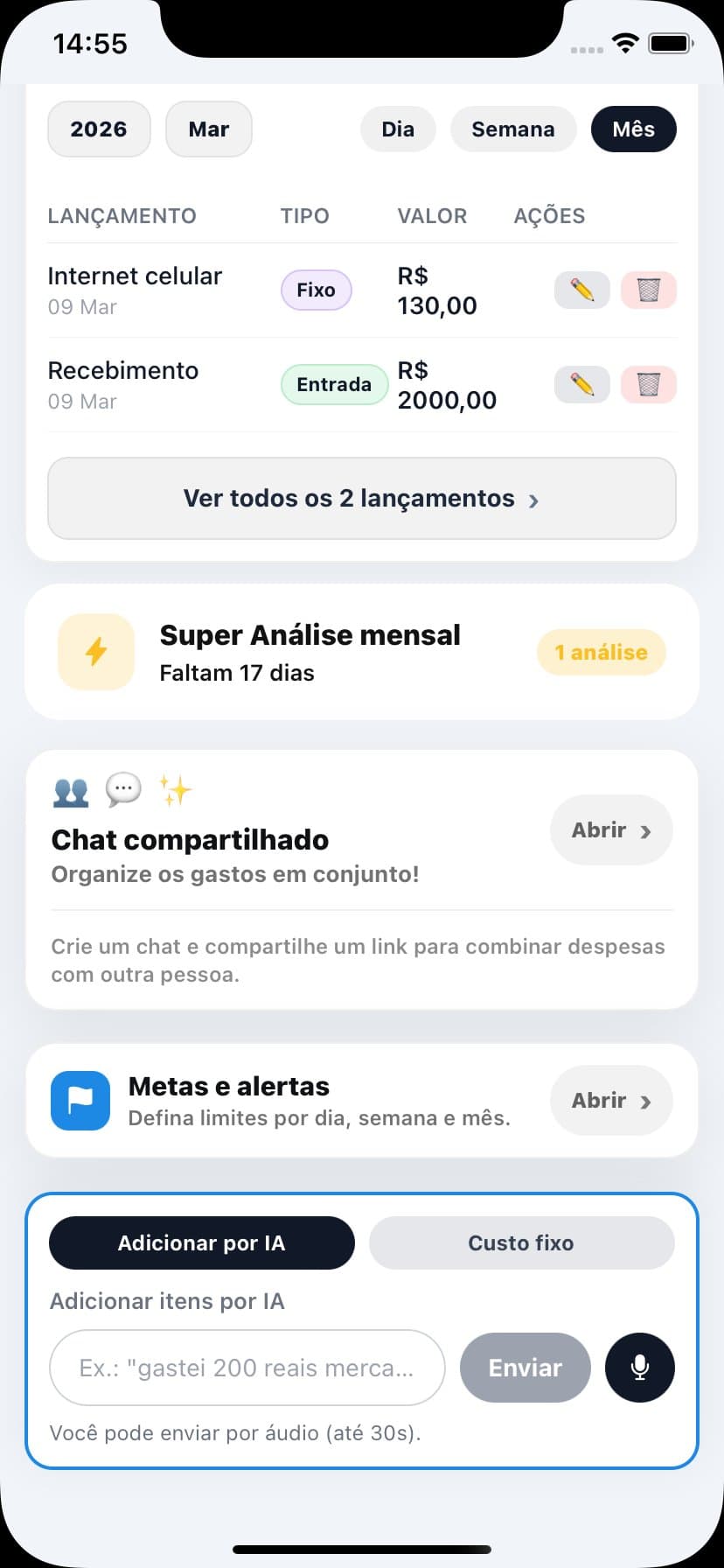Click the 1 análise badge
This screenshot has height=1568, width=724.
[x=601, y=652]
